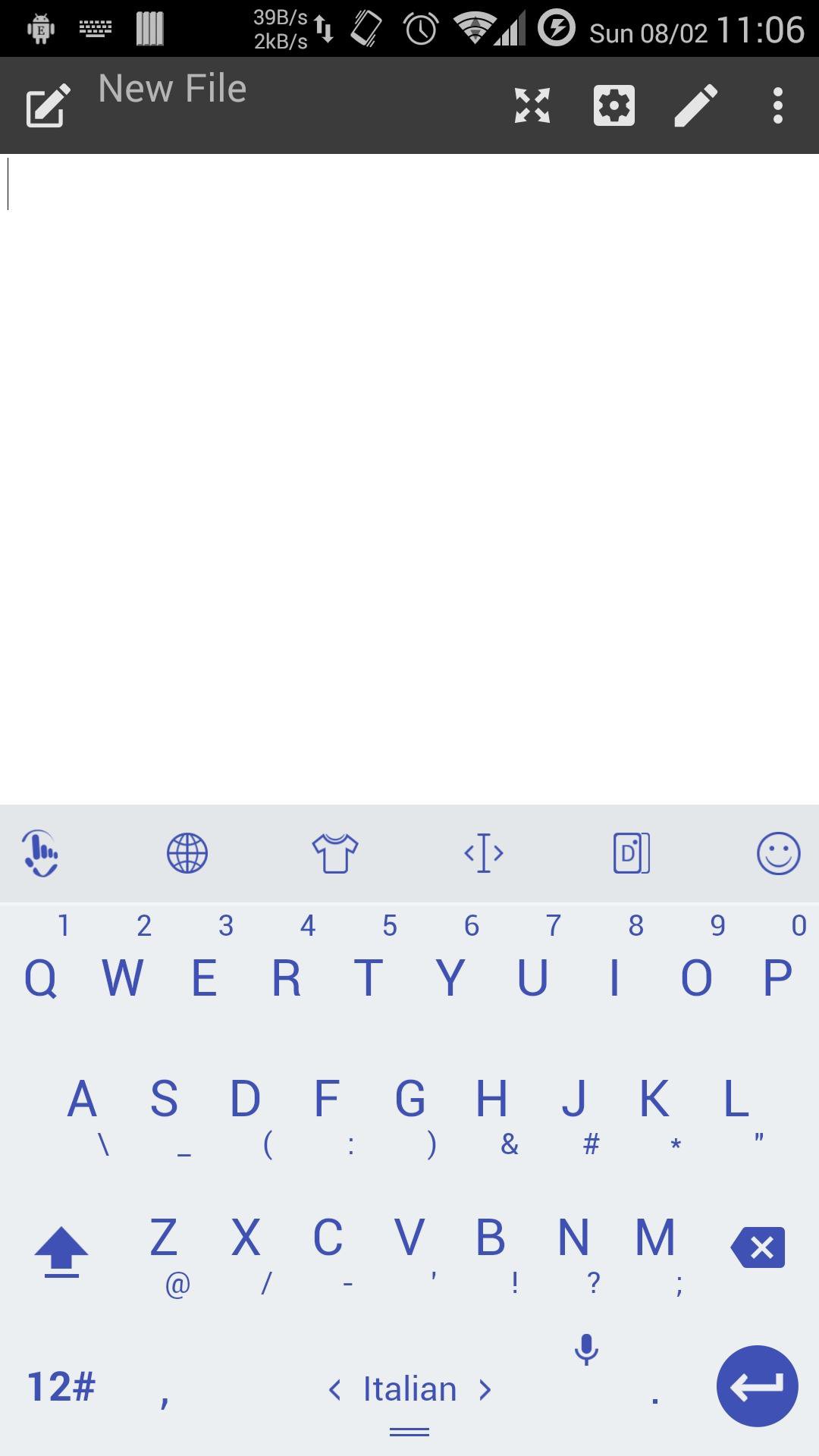Viewport: 819px width, 1456px height.
Task: Open the clipboard icon on keyboard toolbar
Action: coord(631,853)
